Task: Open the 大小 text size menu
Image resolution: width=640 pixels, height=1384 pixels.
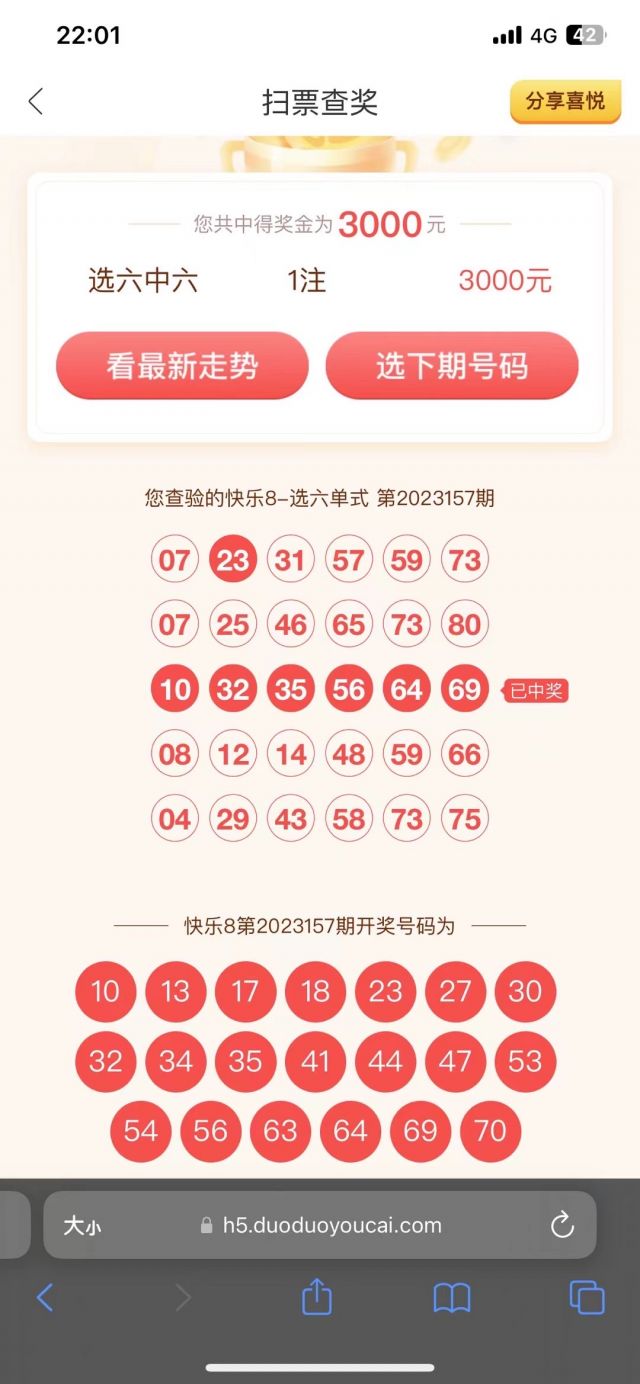Action: 82,1226
